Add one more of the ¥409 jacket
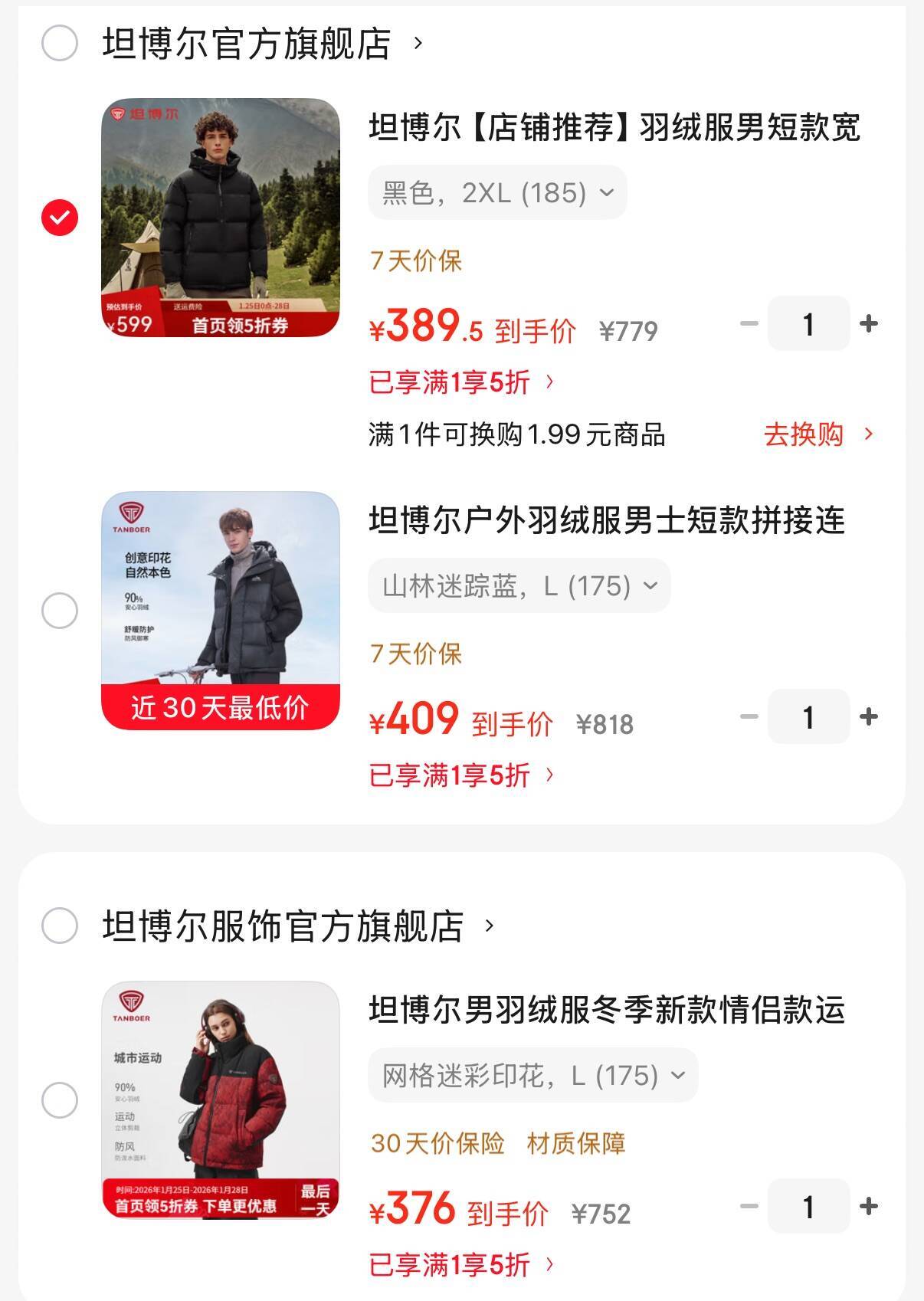The width and height of the screenshot is (924, 1301). [869, 717]
